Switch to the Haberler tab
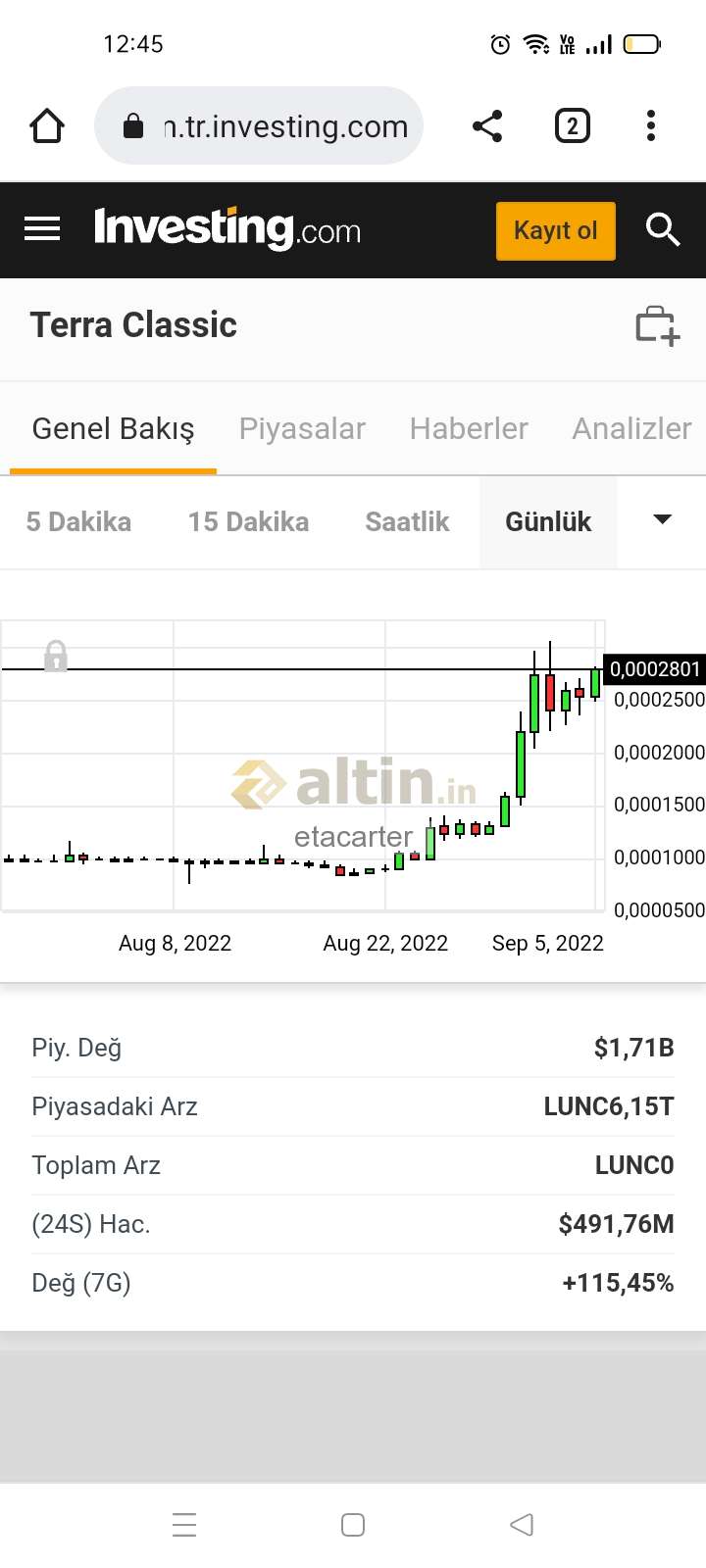The image size is (706, 1568). (469, 428)
